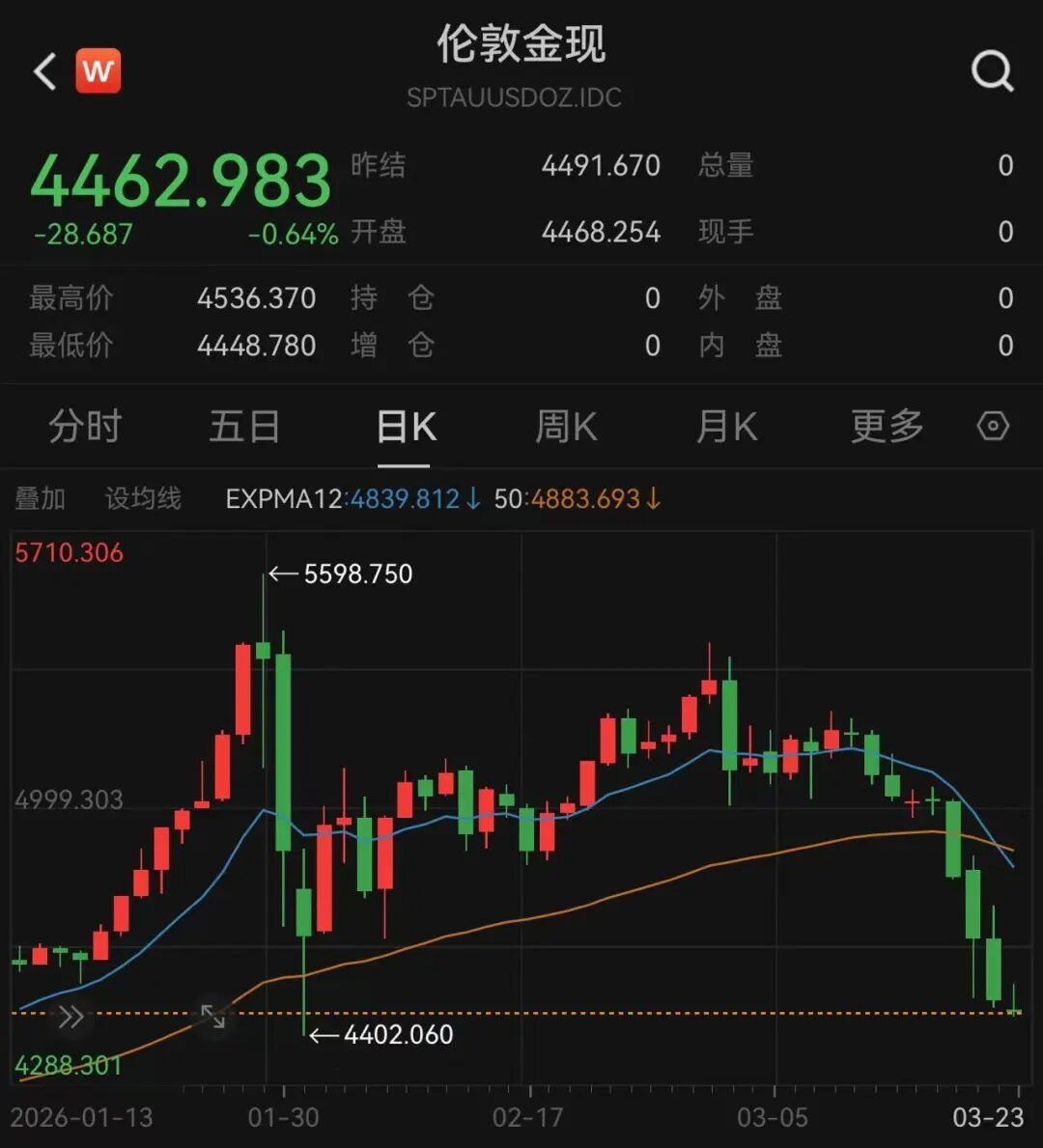1043x1148 pixels.
Task: Select the 月K view
Action: pyautogui.click(x=726, y=426)
